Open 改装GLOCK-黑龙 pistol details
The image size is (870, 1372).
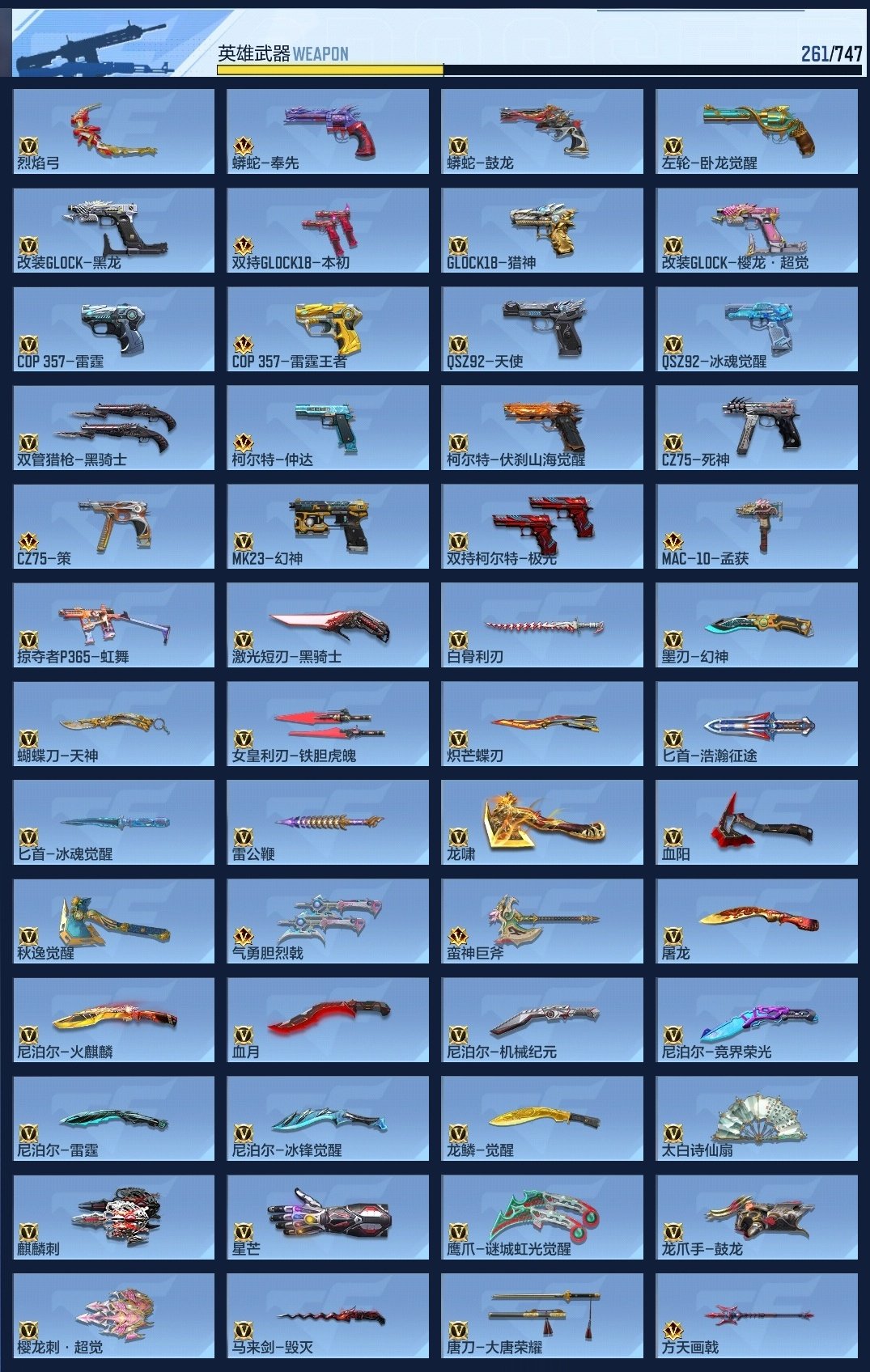pyautogui.click(x=113, y=231)
